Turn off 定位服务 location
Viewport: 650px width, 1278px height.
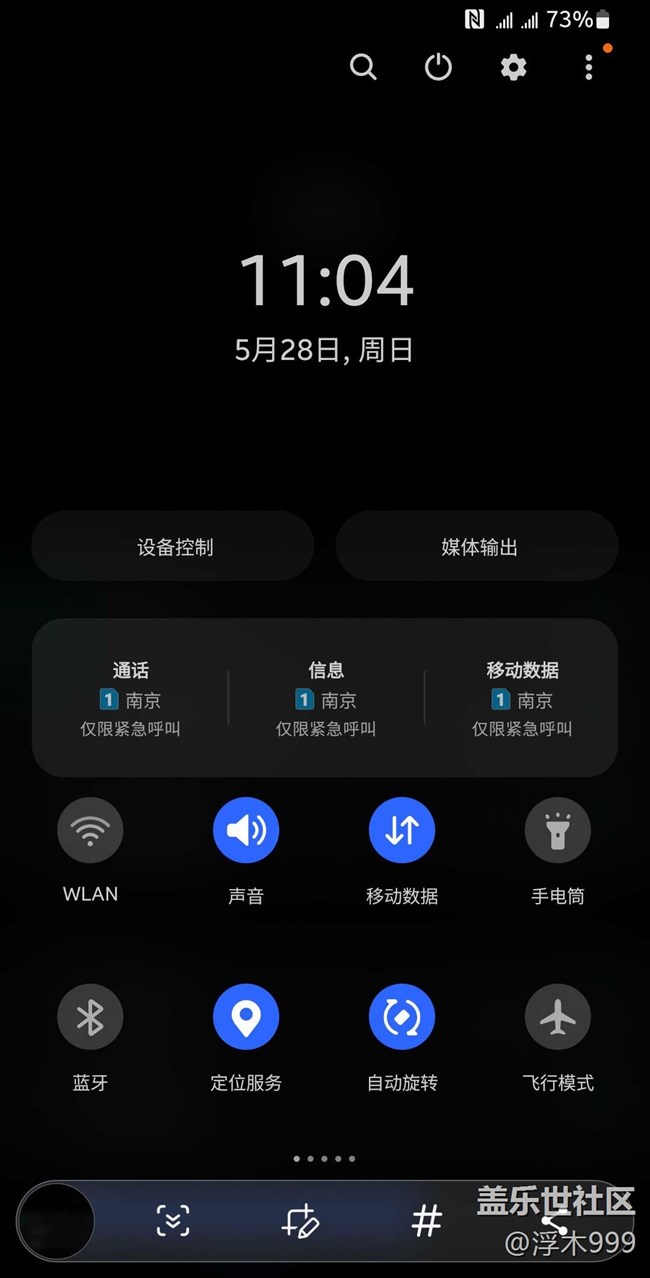246,1017
